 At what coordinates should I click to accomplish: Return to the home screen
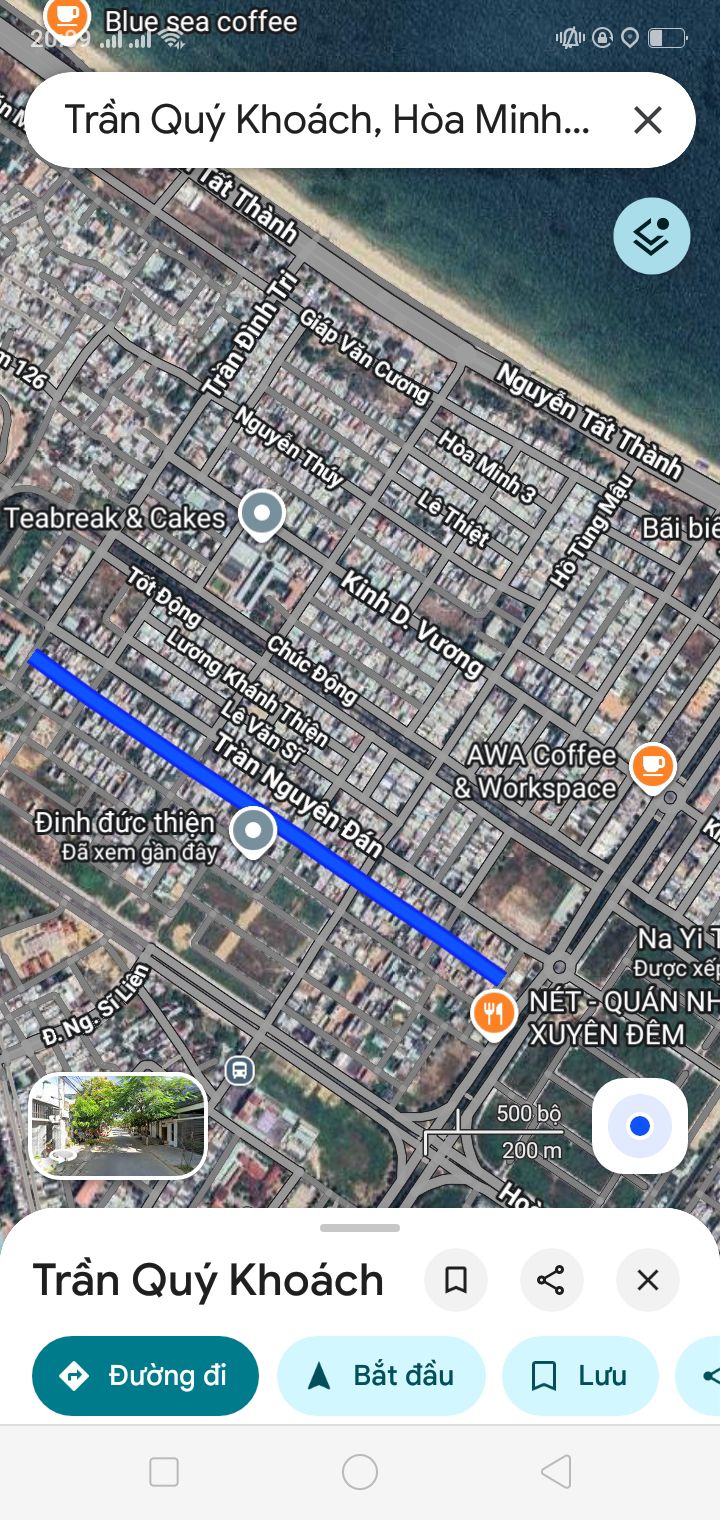(360, 1472)
